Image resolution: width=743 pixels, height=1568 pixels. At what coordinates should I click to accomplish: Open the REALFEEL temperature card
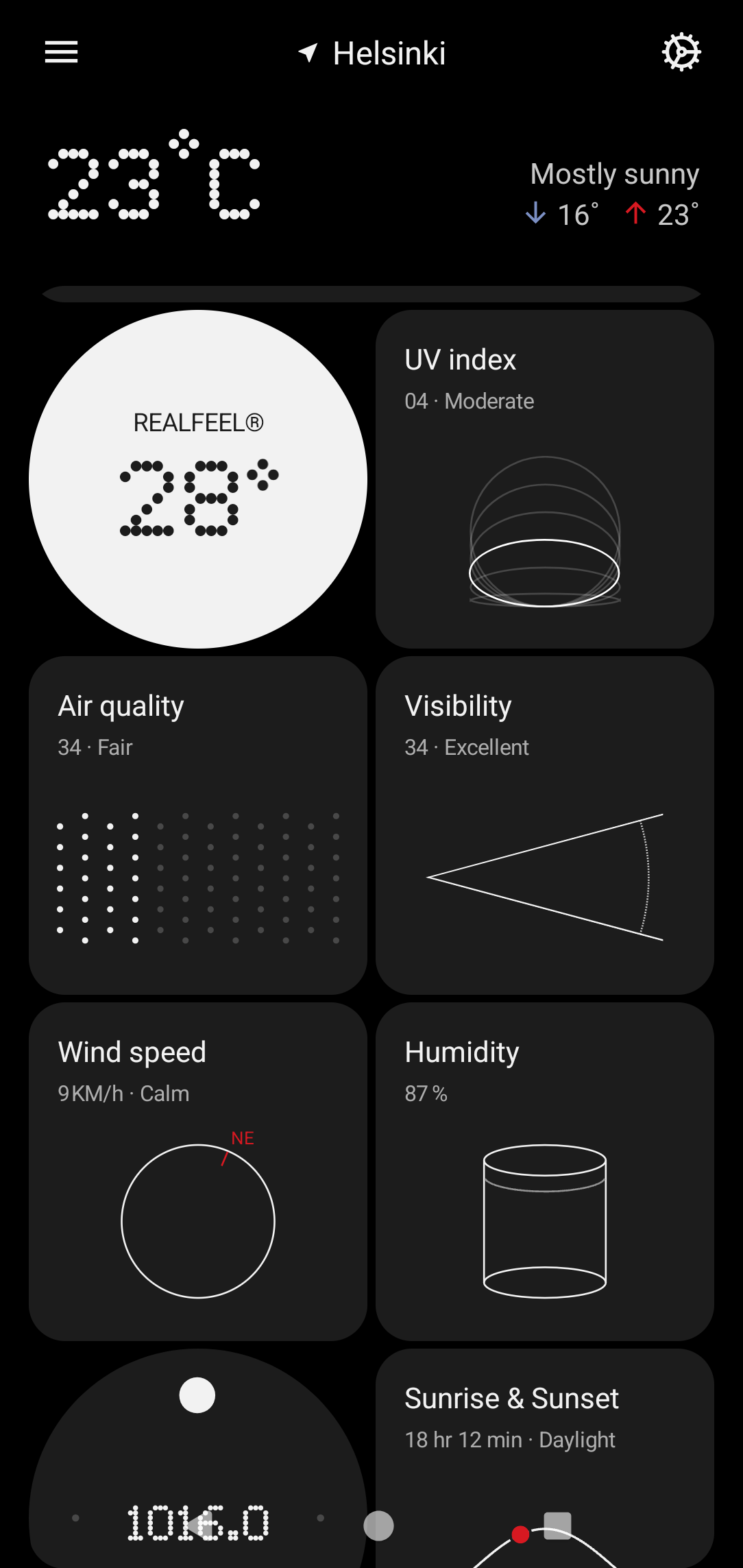click(x=198, y=479)
